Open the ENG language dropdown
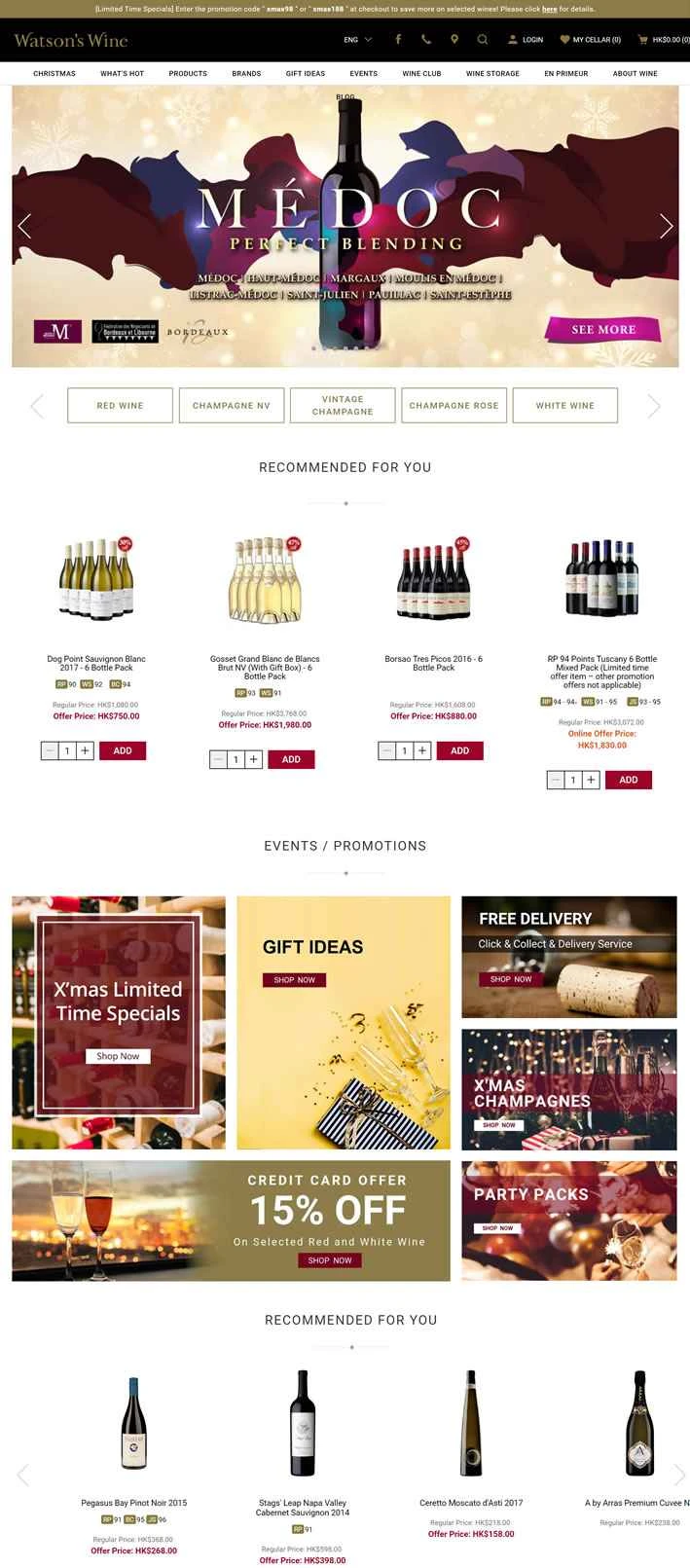Screen dimensions: 690x1568 click(357, 40)
